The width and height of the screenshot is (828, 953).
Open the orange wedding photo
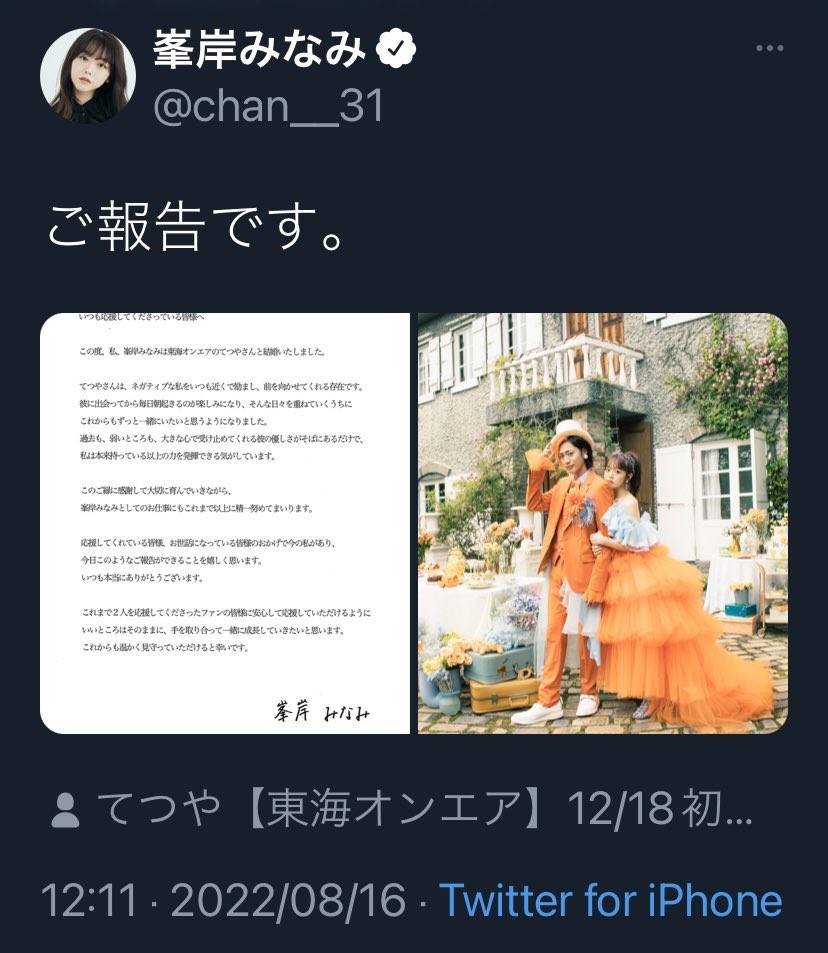[x=602, y=523]
